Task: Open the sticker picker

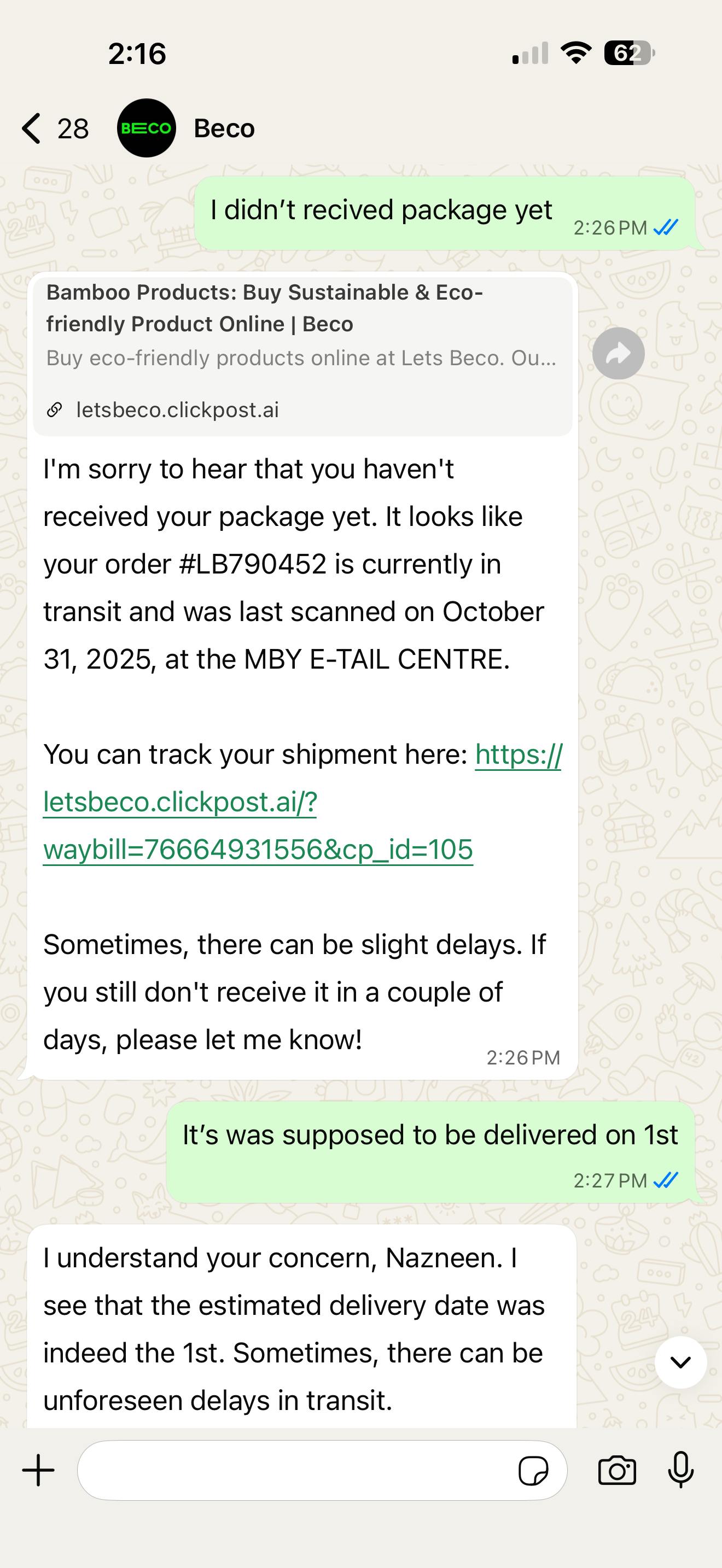Action: point(533,1471)
